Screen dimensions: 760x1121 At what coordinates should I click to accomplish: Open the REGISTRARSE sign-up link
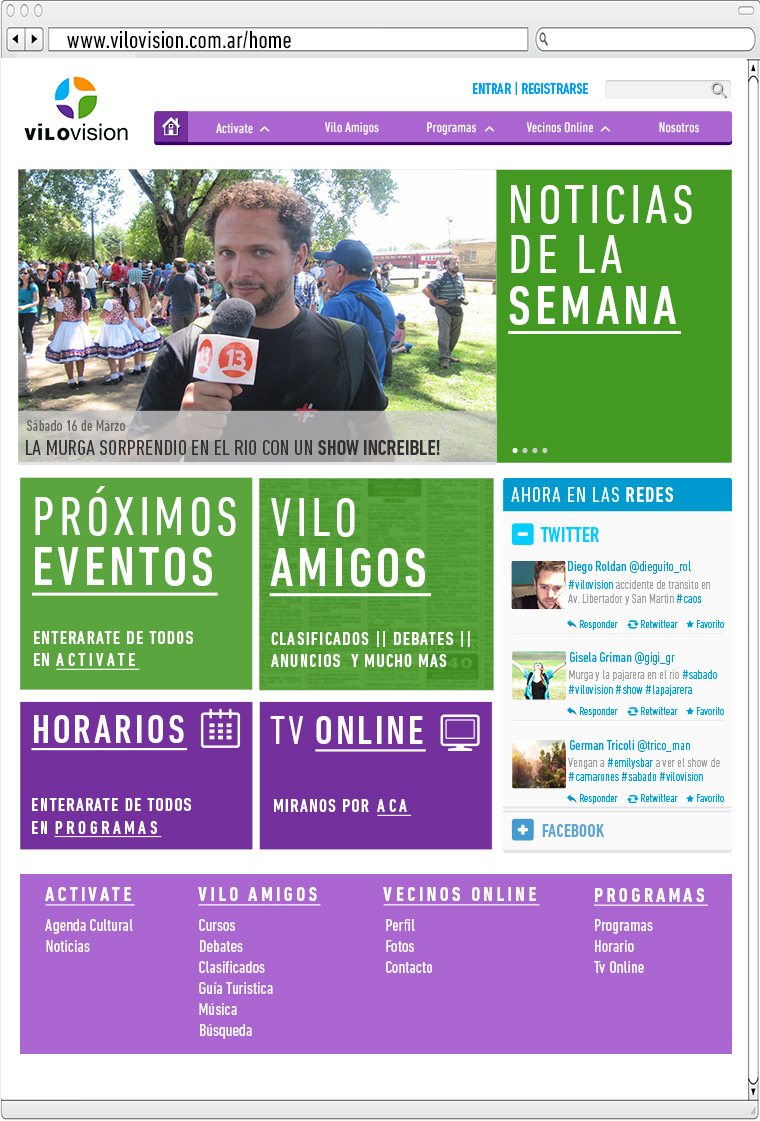click(x=554, y=89)
